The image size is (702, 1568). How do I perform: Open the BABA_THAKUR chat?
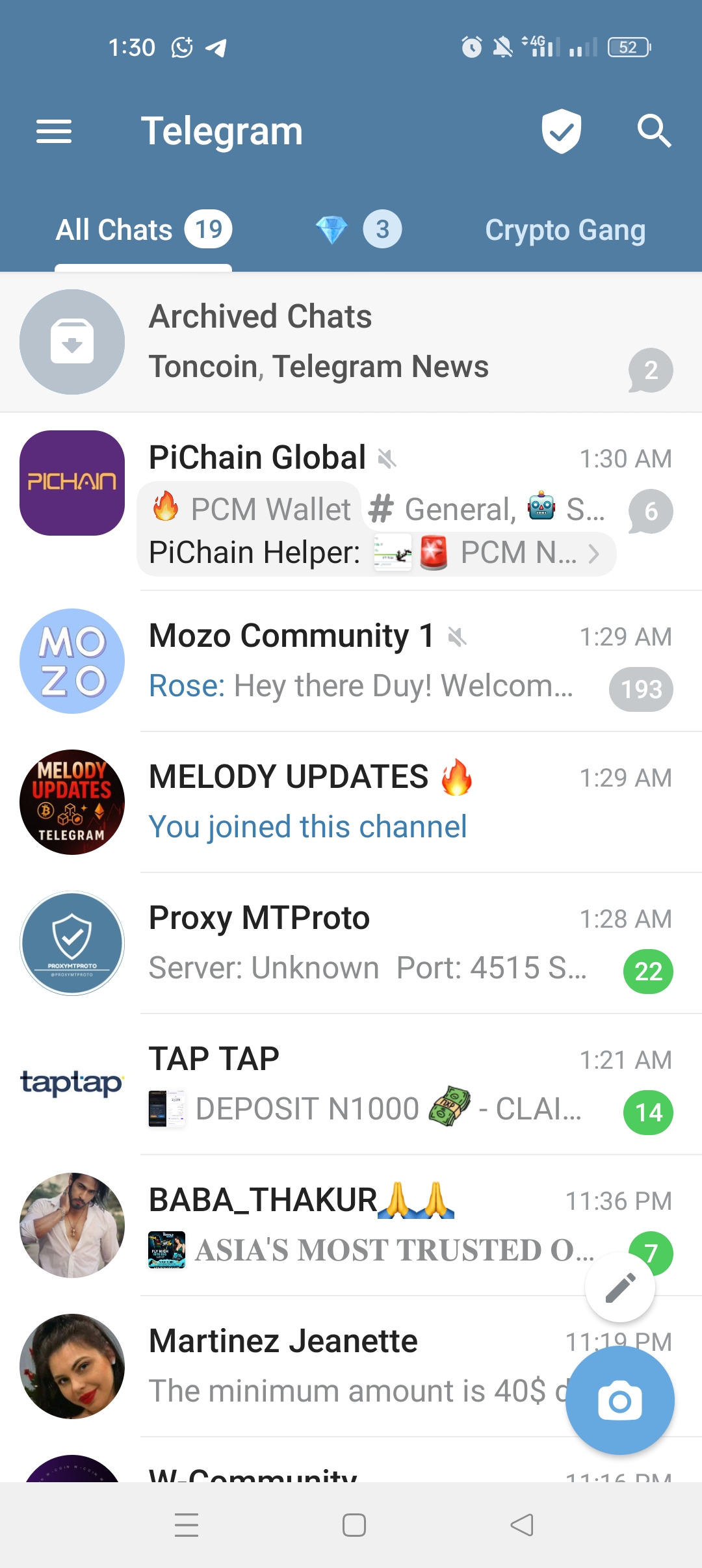(325, 1225)
